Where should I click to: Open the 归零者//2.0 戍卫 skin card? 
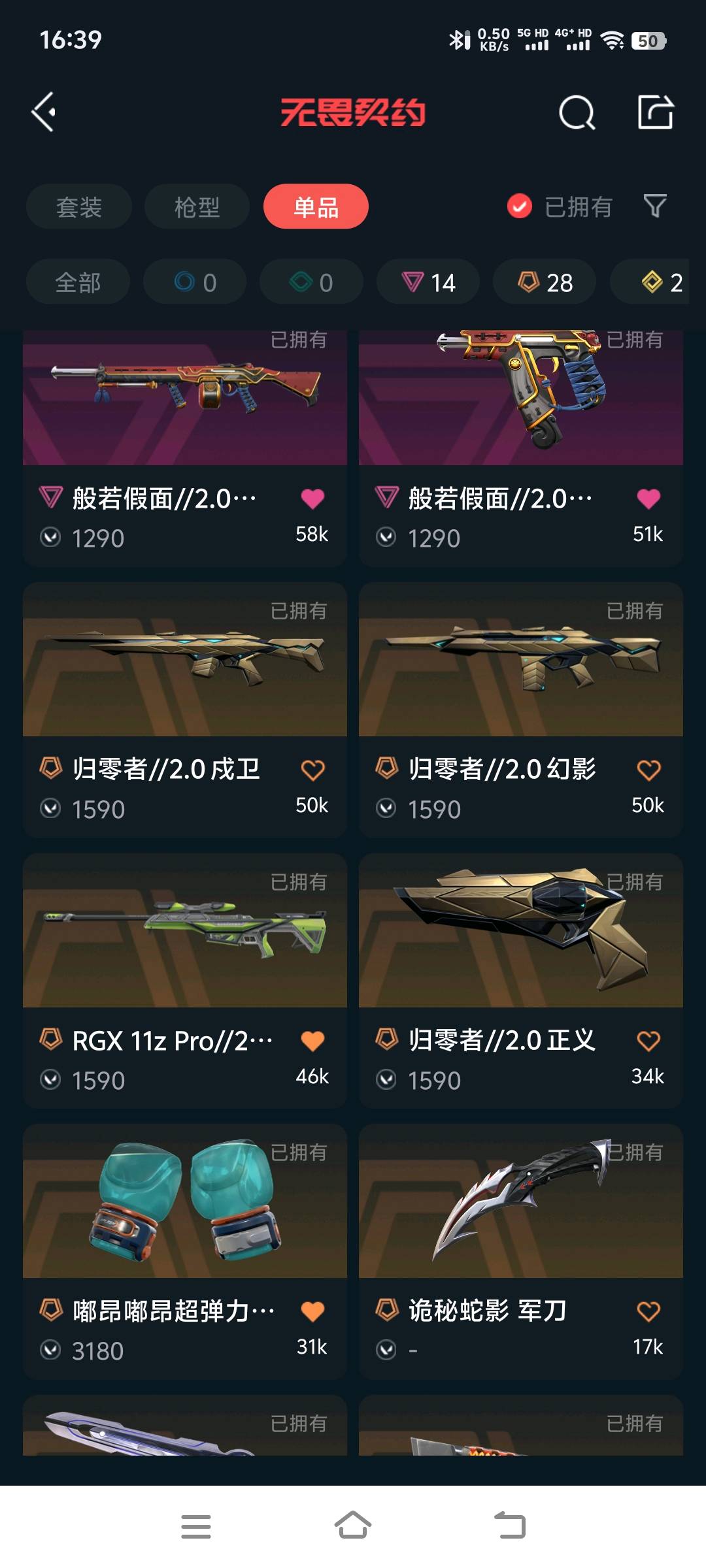[x=185, y=660]
